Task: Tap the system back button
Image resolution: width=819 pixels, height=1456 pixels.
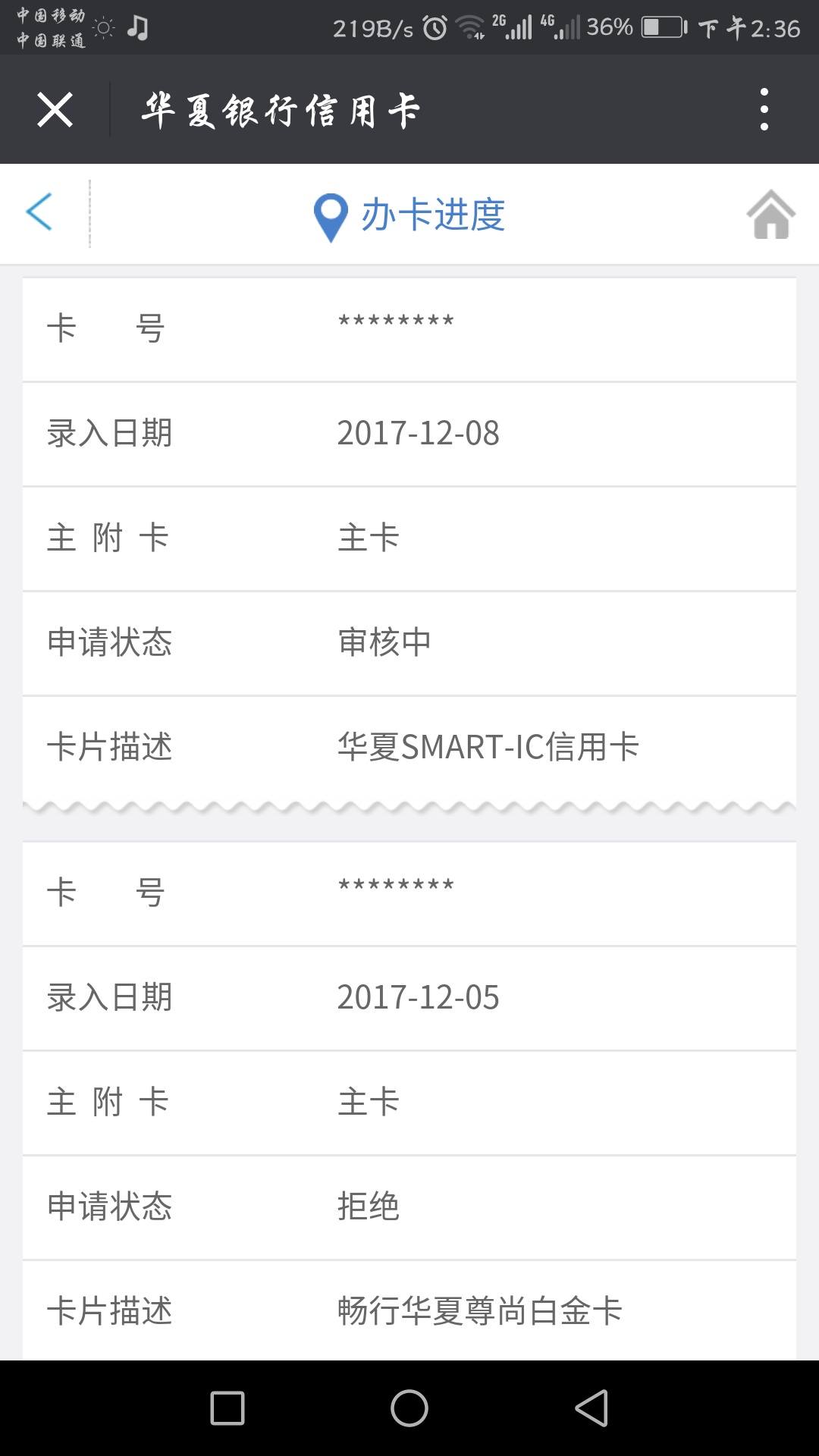Action: coord(591,1408)
